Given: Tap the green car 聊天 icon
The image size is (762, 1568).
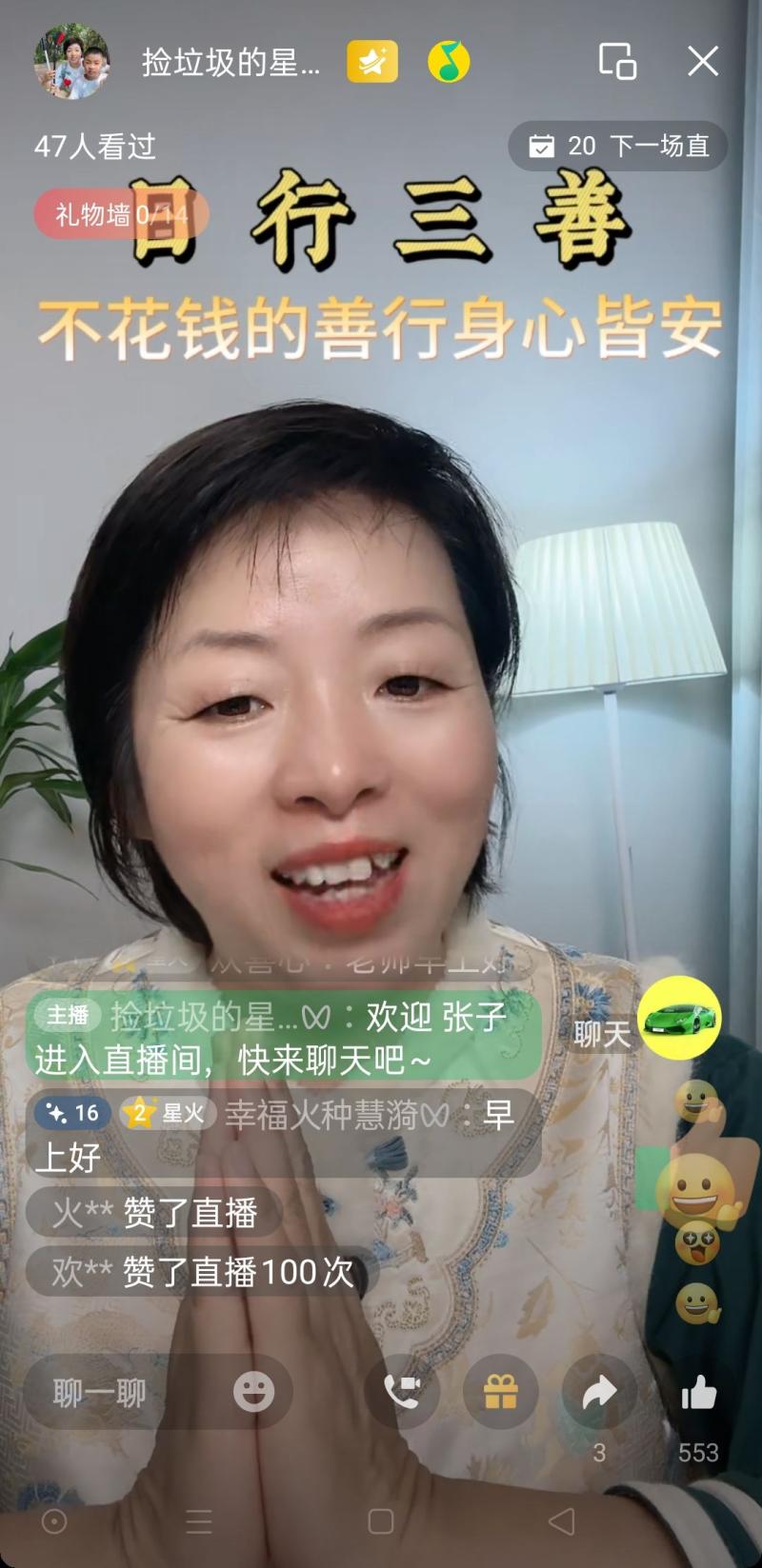Looking at the screenshot, I should pos(678,1019).
